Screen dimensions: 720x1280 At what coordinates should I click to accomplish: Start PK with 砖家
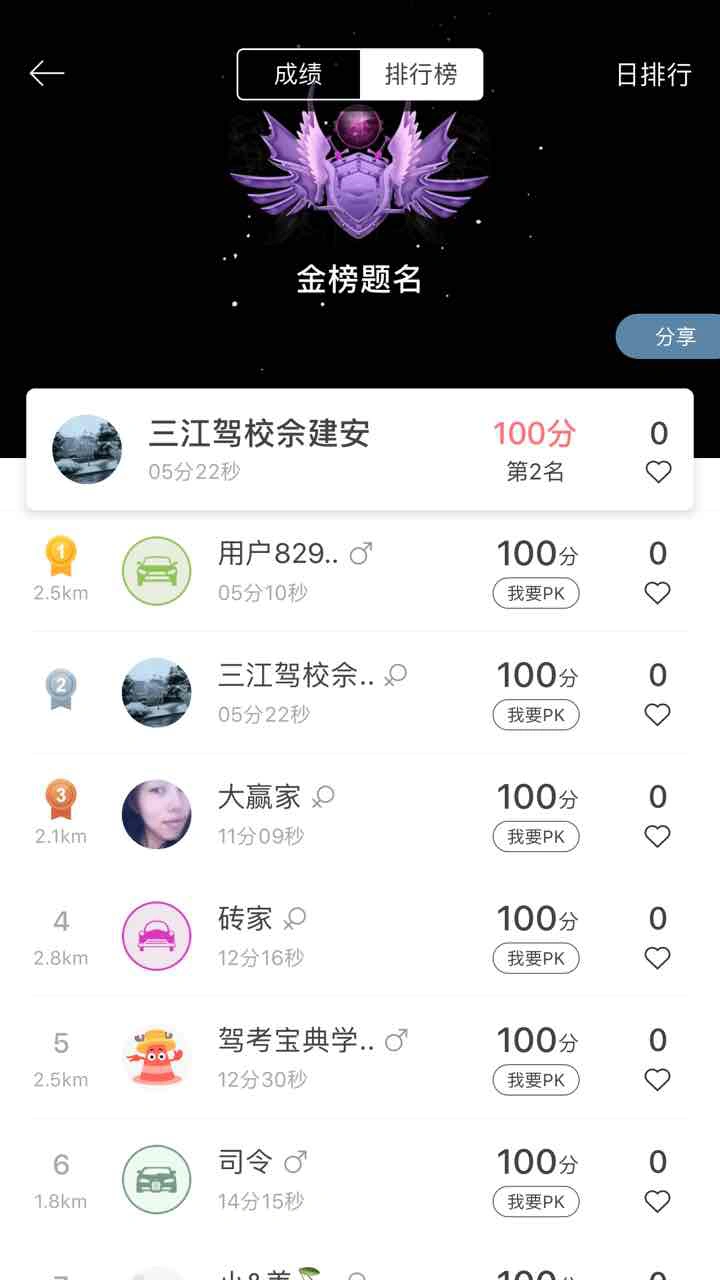pyautogui.click(x=536, y=958)
